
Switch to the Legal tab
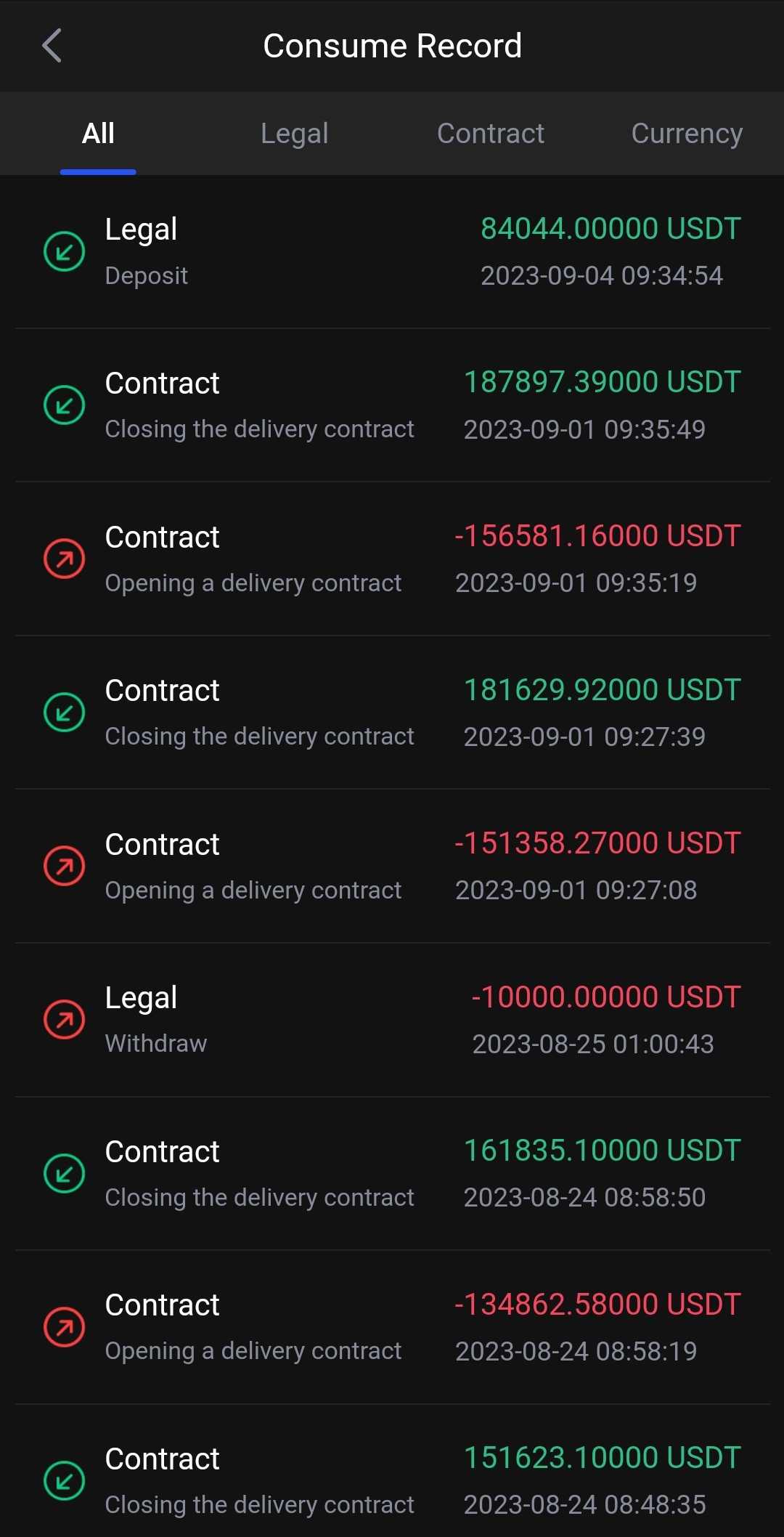point(294,134)
